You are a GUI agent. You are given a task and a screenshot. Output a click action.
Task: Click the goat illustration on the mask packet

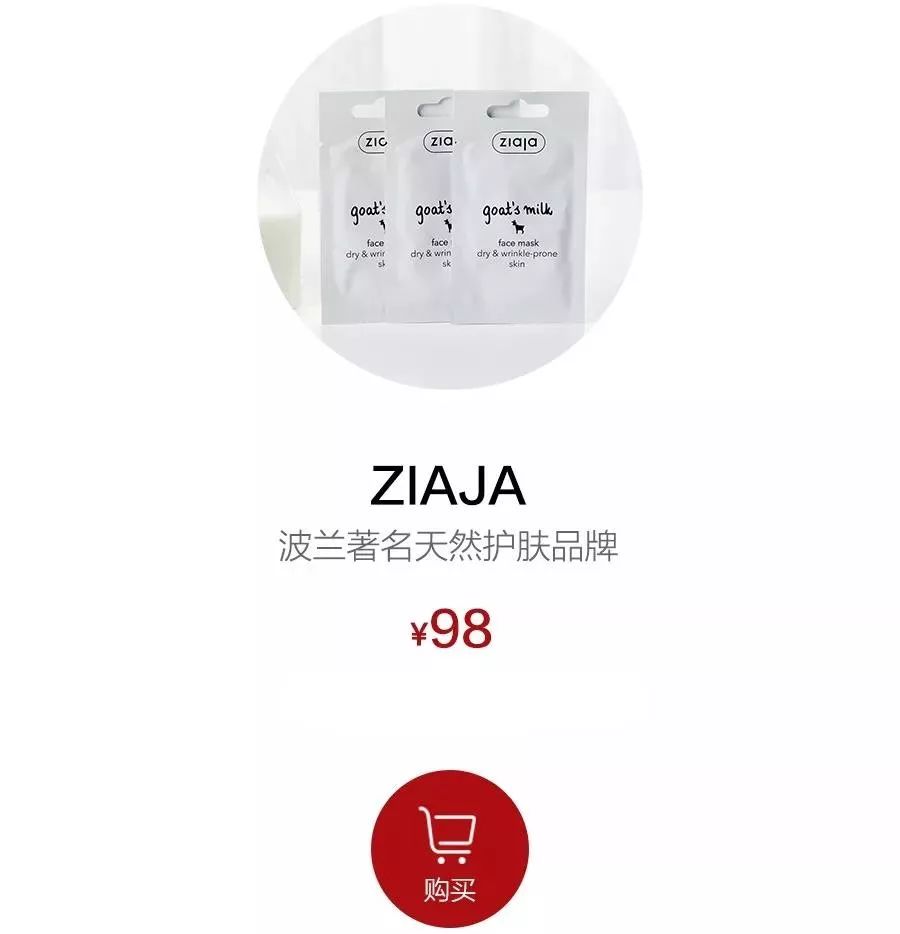(517, 228)
